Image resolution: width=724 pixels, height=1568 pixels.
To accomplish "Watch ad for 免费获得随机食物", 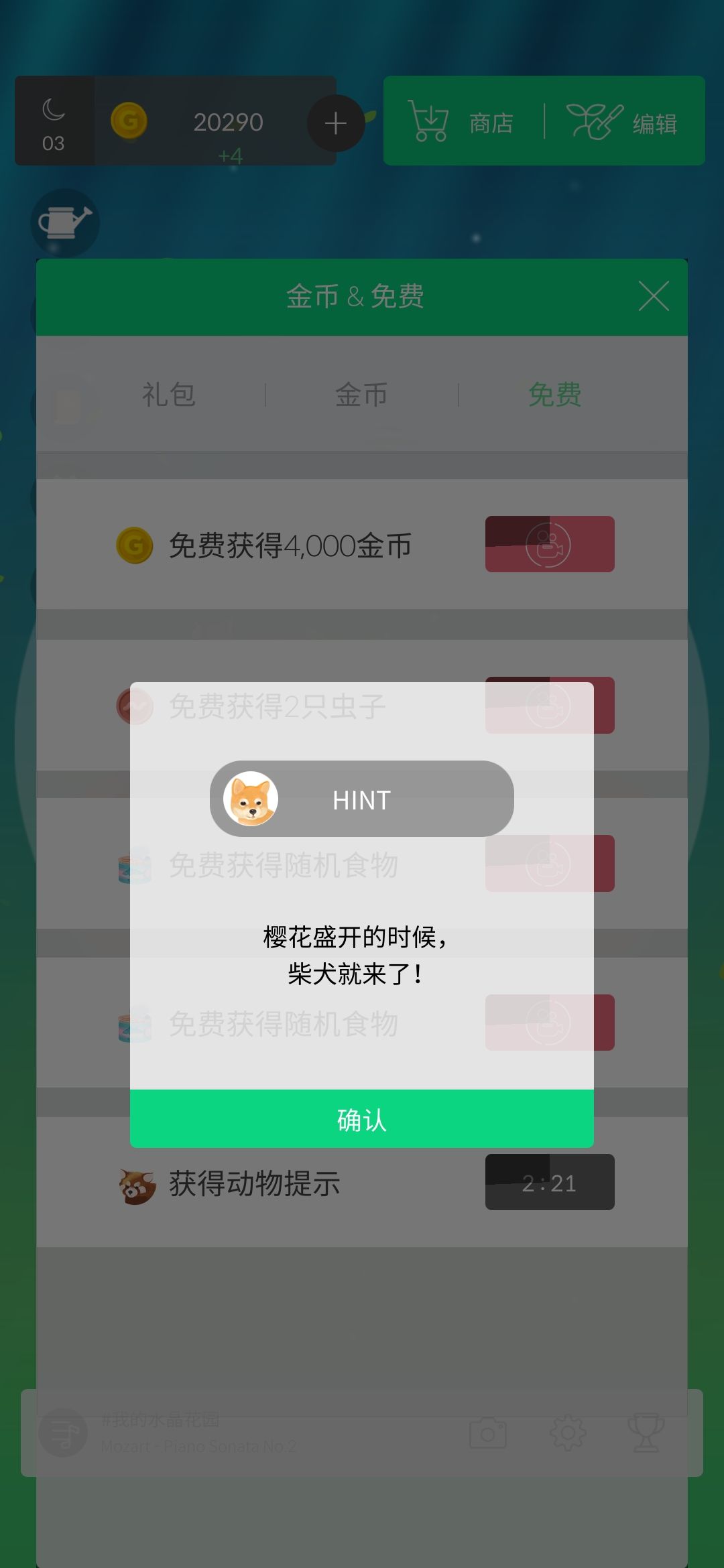I will tap(549, 864).
